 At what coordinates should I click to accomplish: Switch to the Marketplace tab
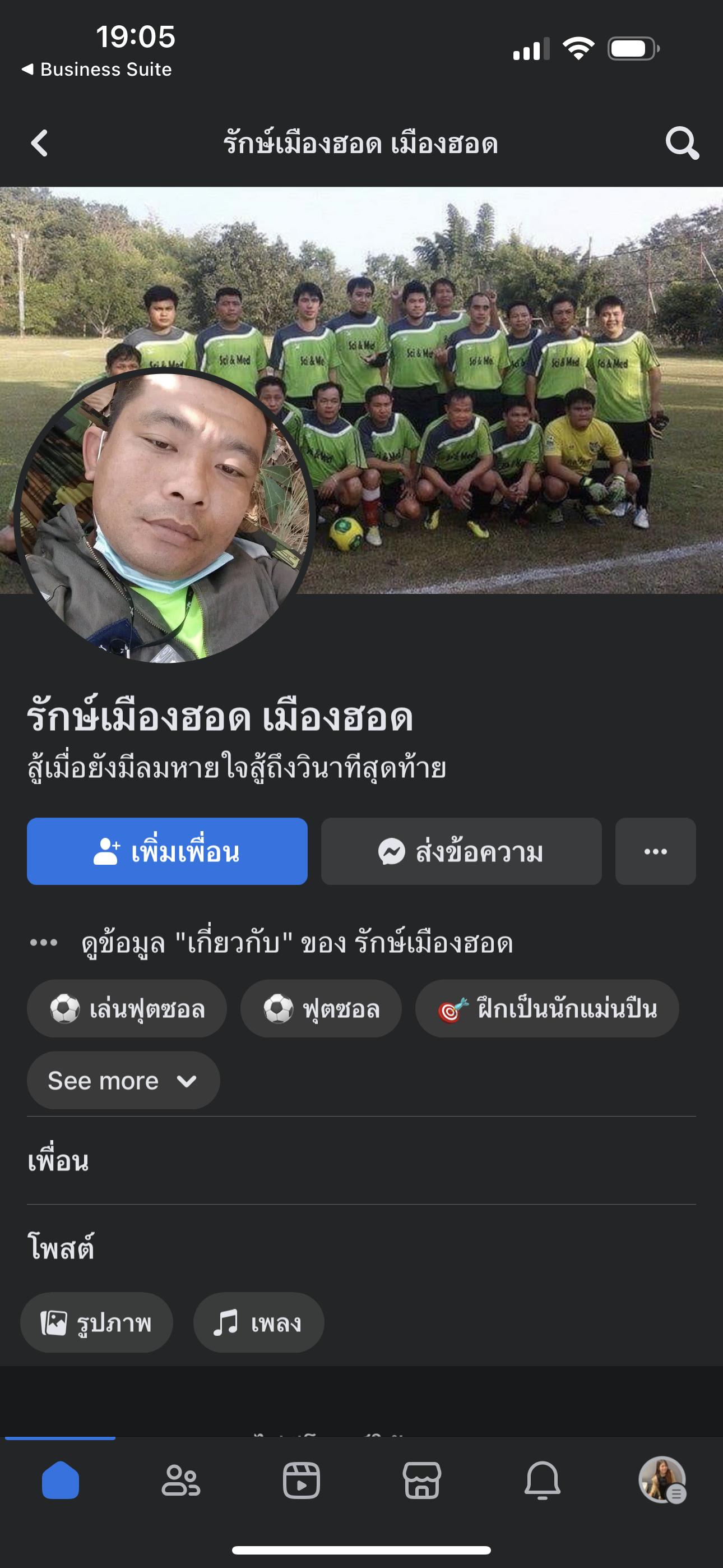pos(421,1480)
